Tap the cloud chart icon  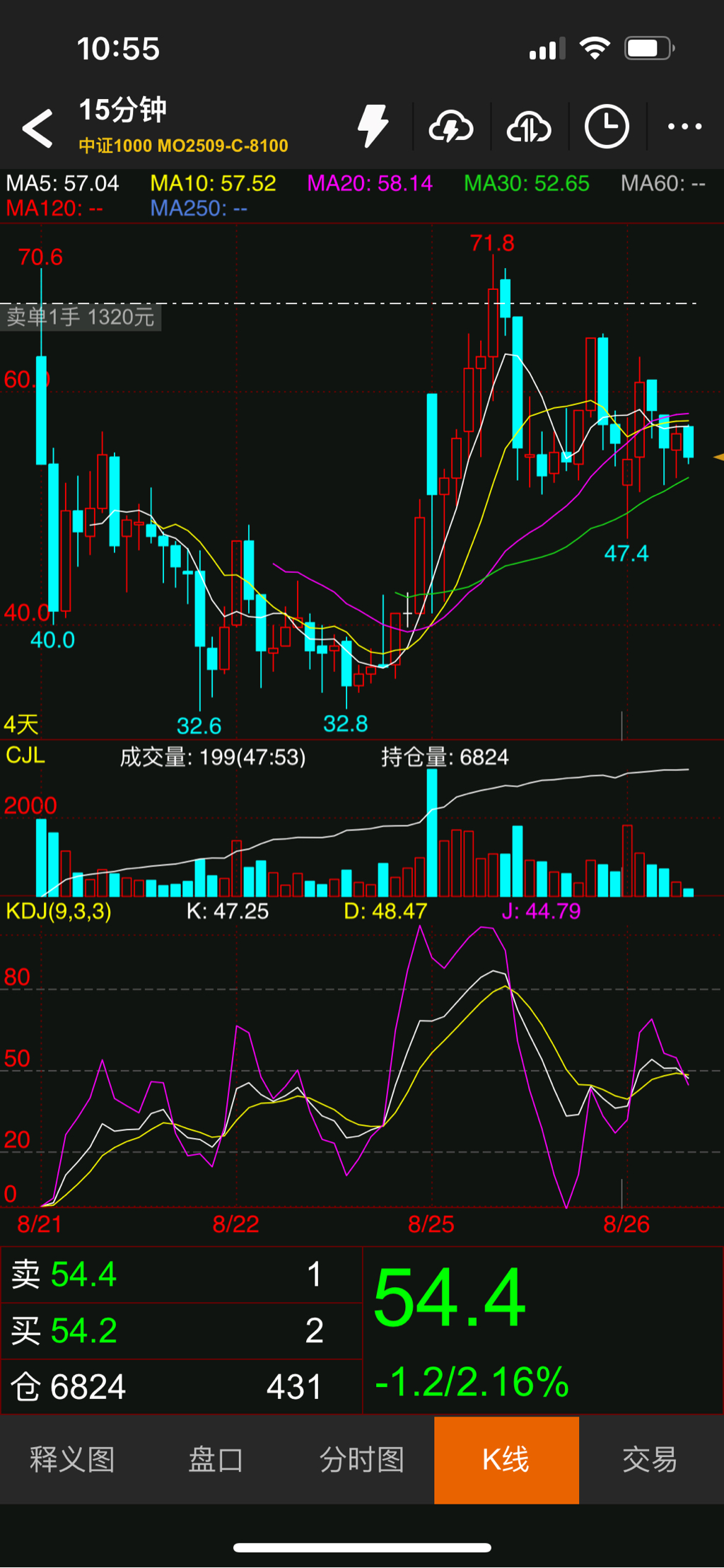[x=529, y=127]
